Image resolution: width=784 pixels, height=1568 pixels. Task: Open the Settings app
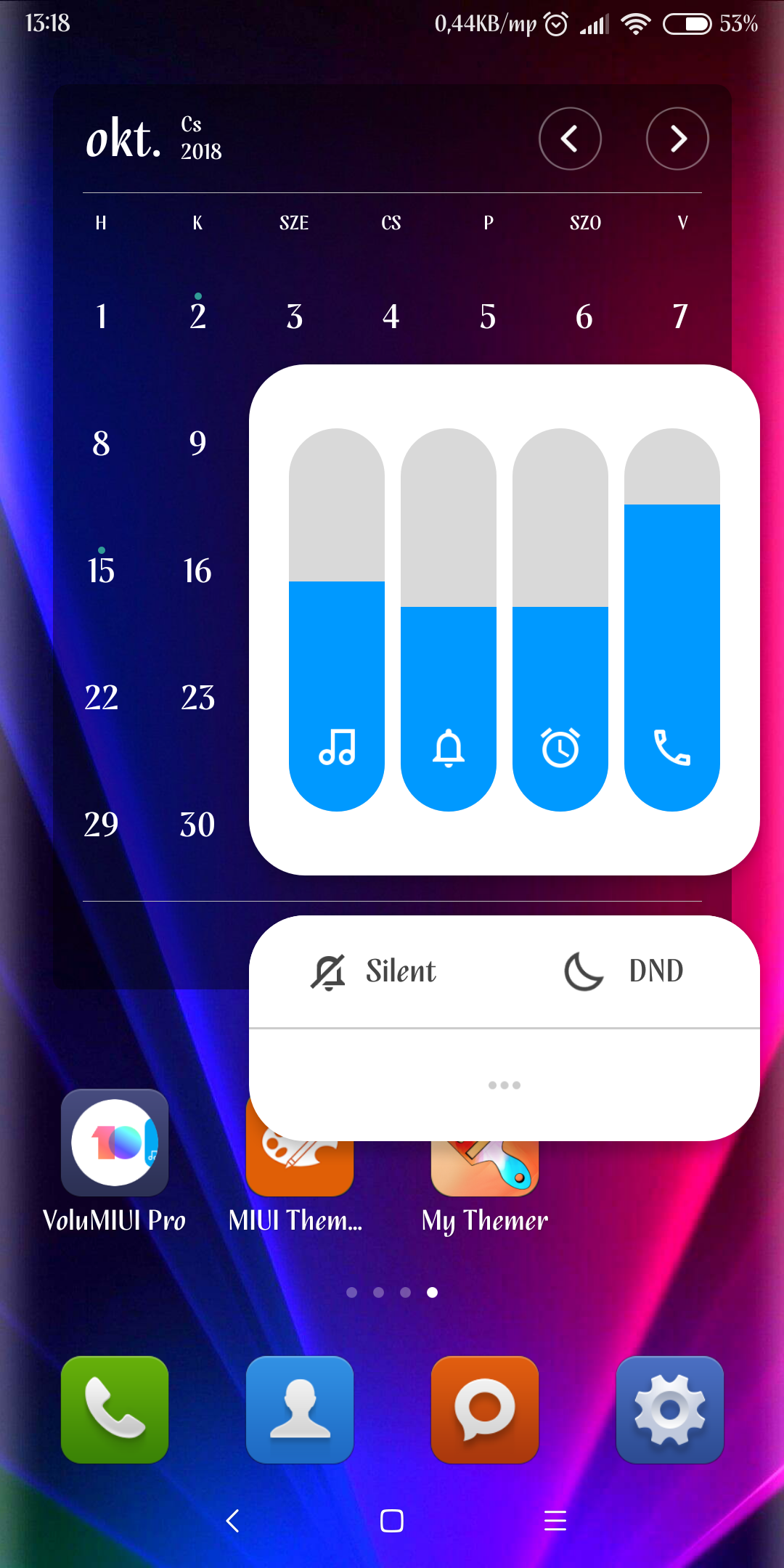point(670,1410)
